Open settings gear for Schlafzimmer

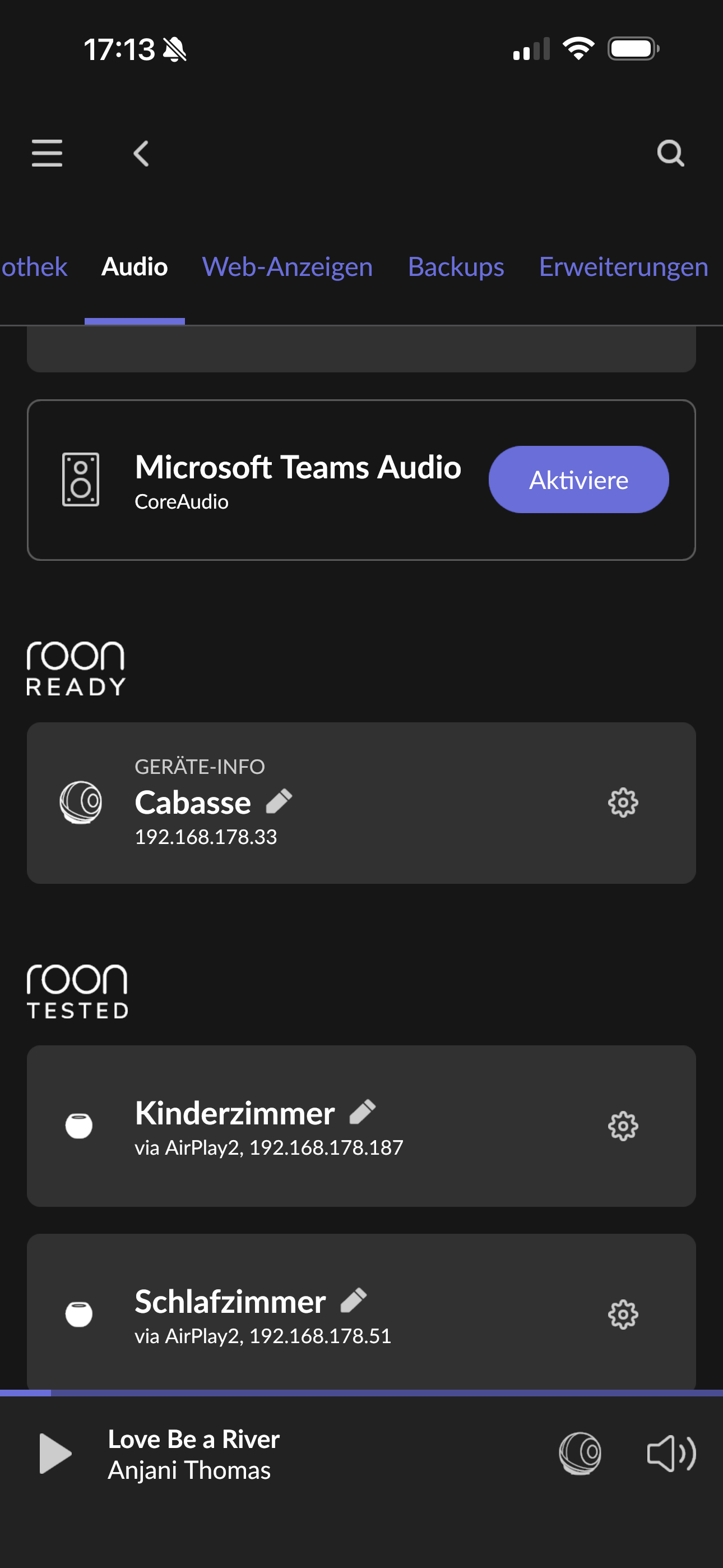coord(623,1315)
